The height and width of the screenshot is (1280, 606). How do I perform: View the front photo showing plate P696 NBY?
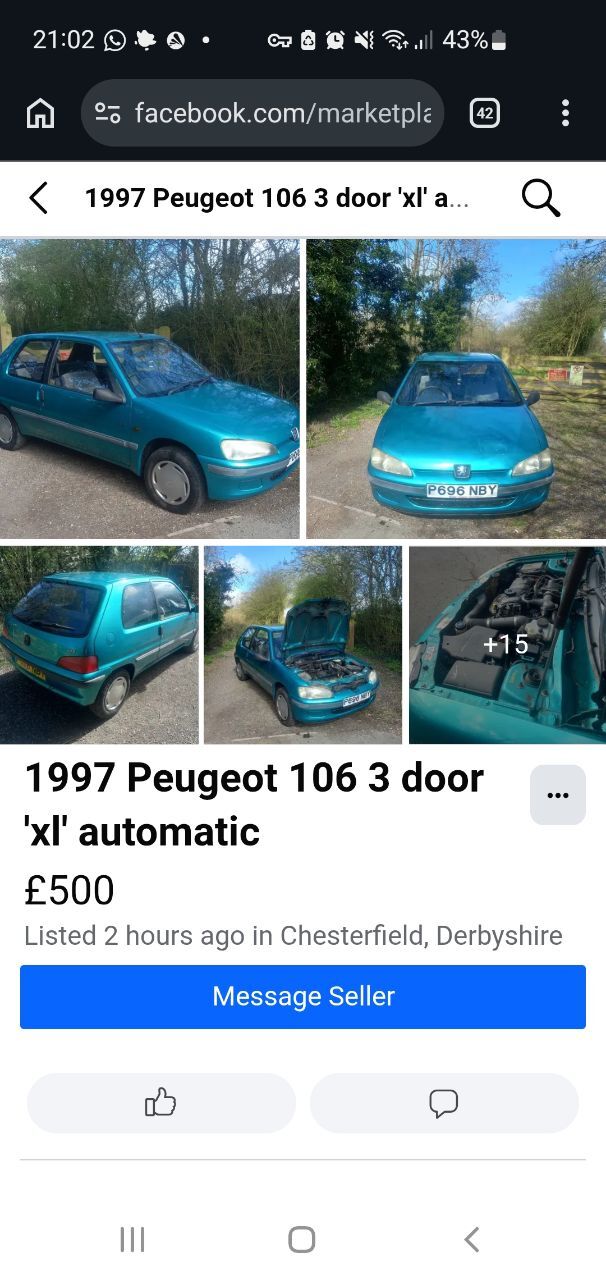coord(456,389)
